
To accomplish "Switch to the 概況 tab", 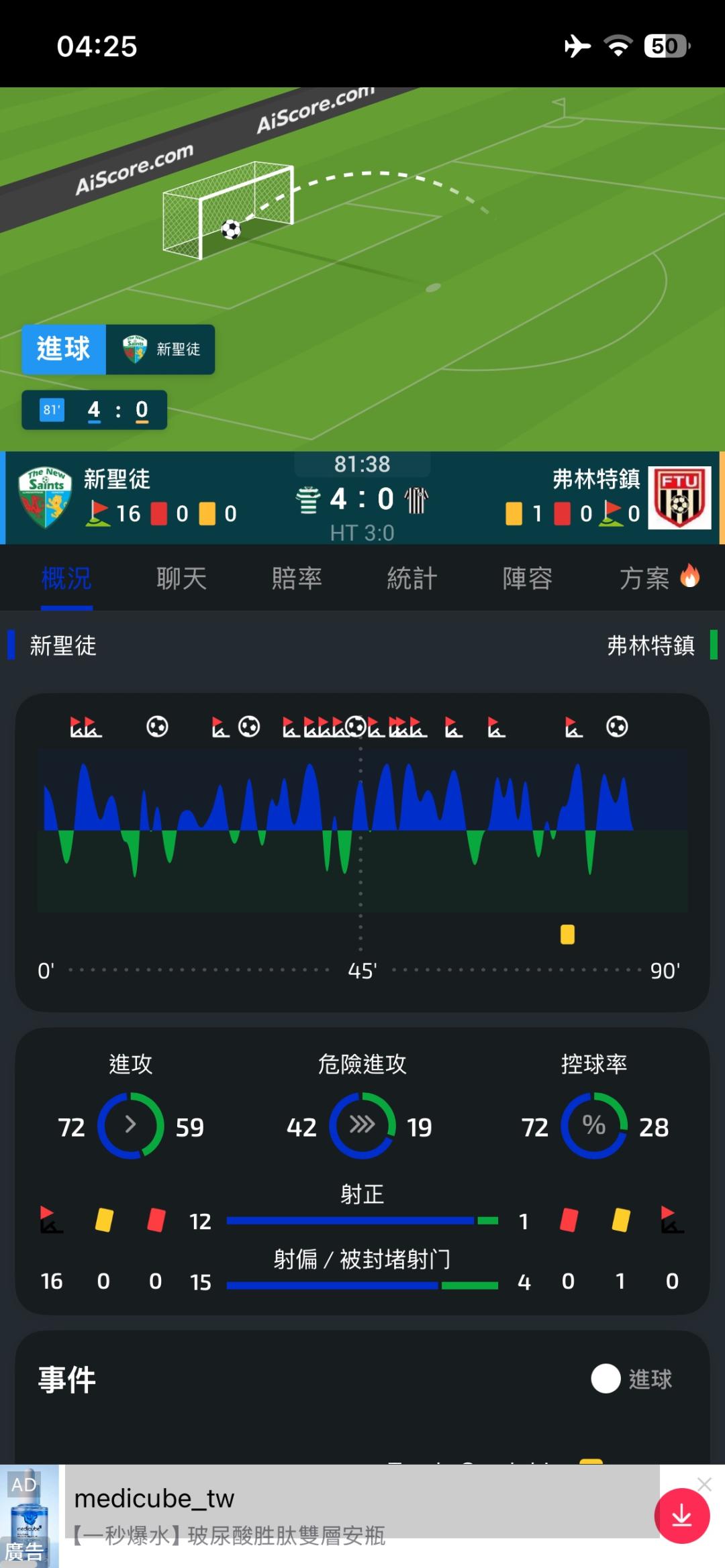I will (66, 578).
